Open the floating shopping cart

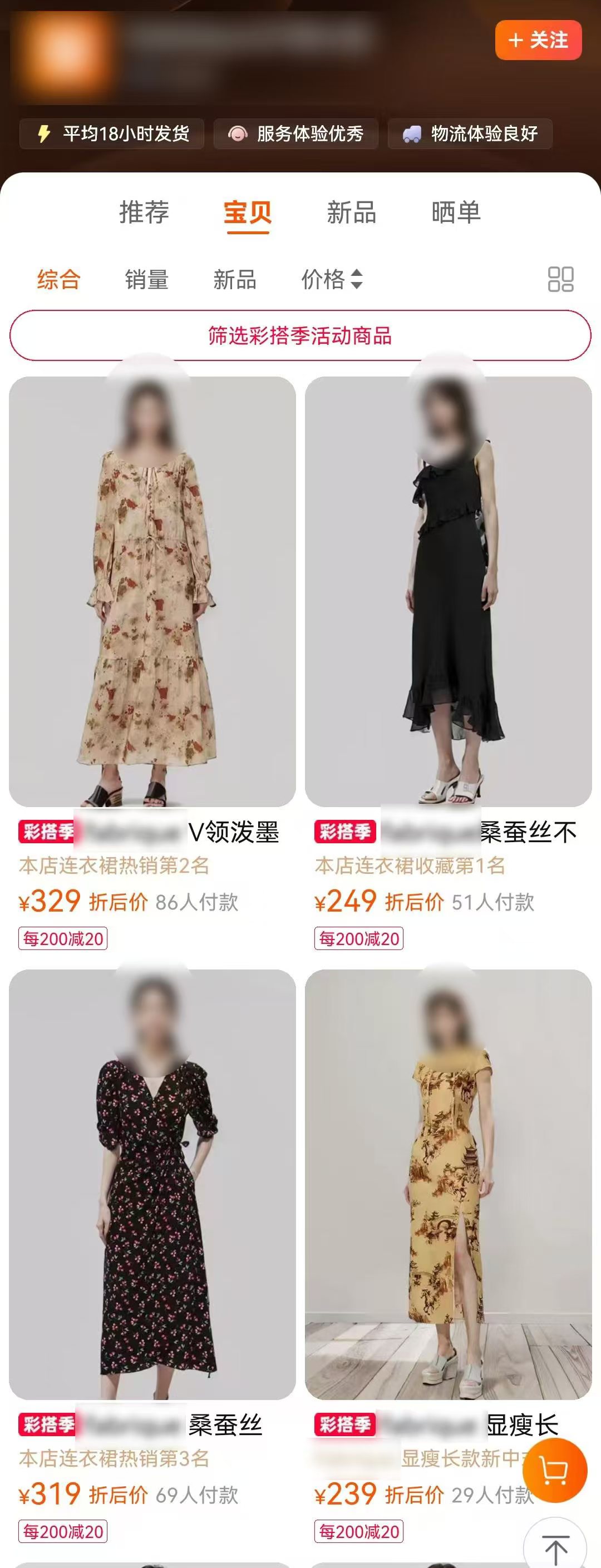[x=554, y=1471]
